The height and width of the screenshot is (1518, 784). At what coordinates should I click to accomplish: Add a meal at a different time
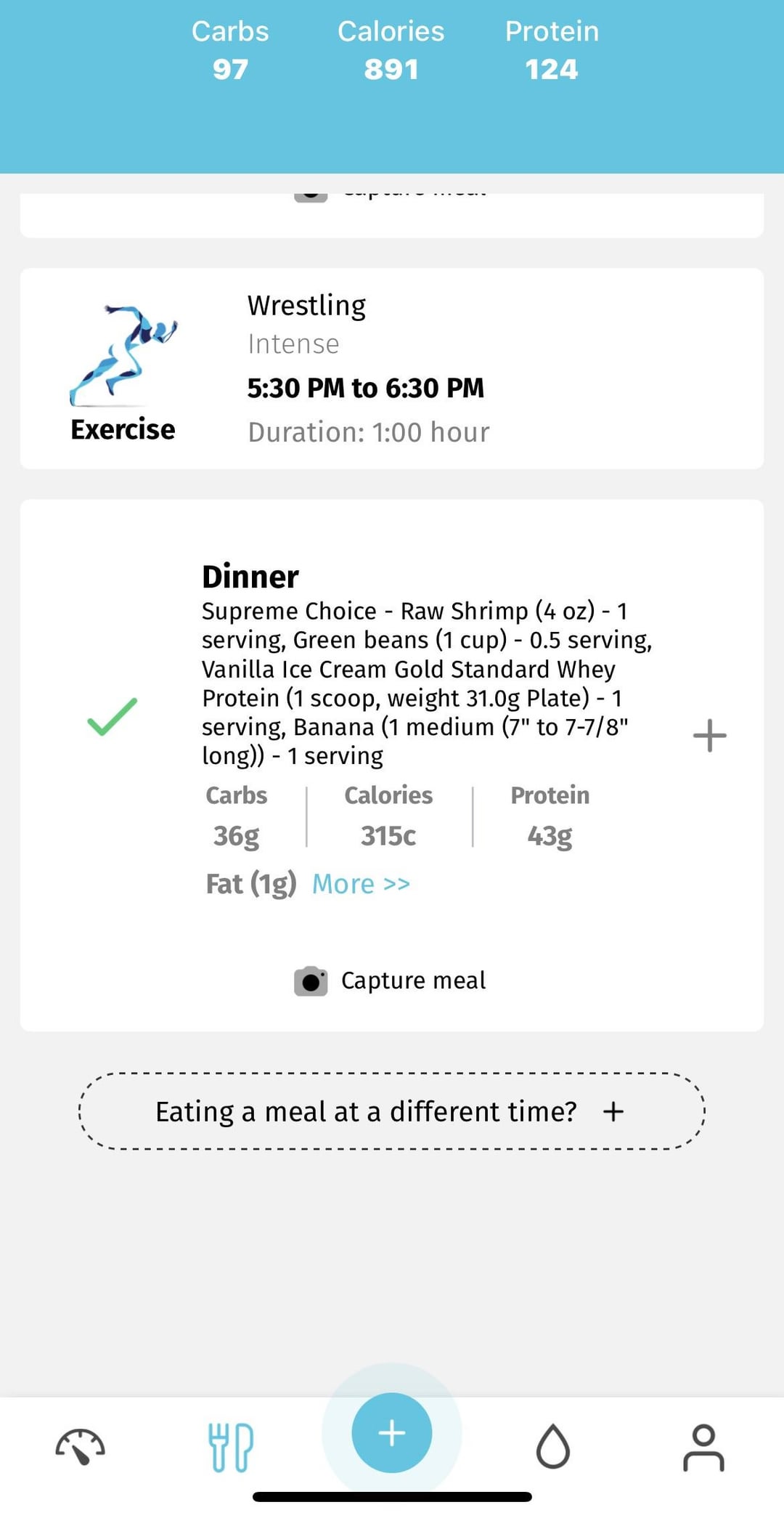point(392,1111)
